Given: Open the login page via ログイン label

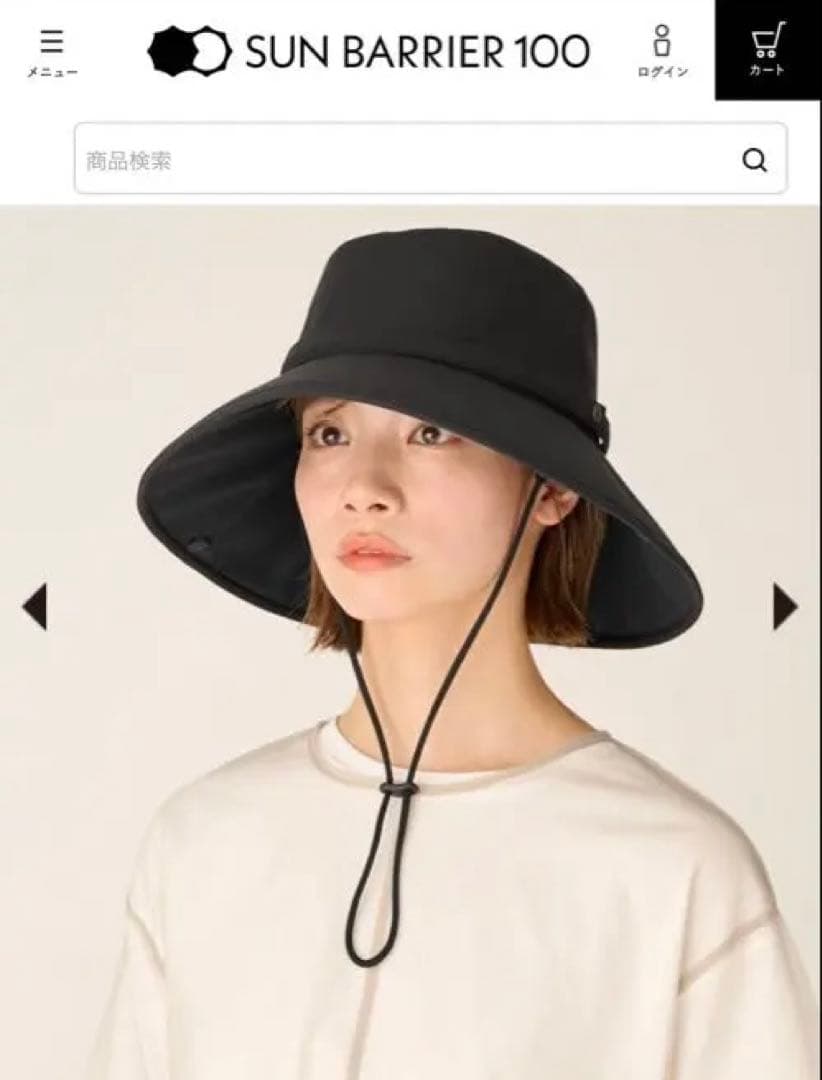Looking at the screenshot, I should point(663,70).
